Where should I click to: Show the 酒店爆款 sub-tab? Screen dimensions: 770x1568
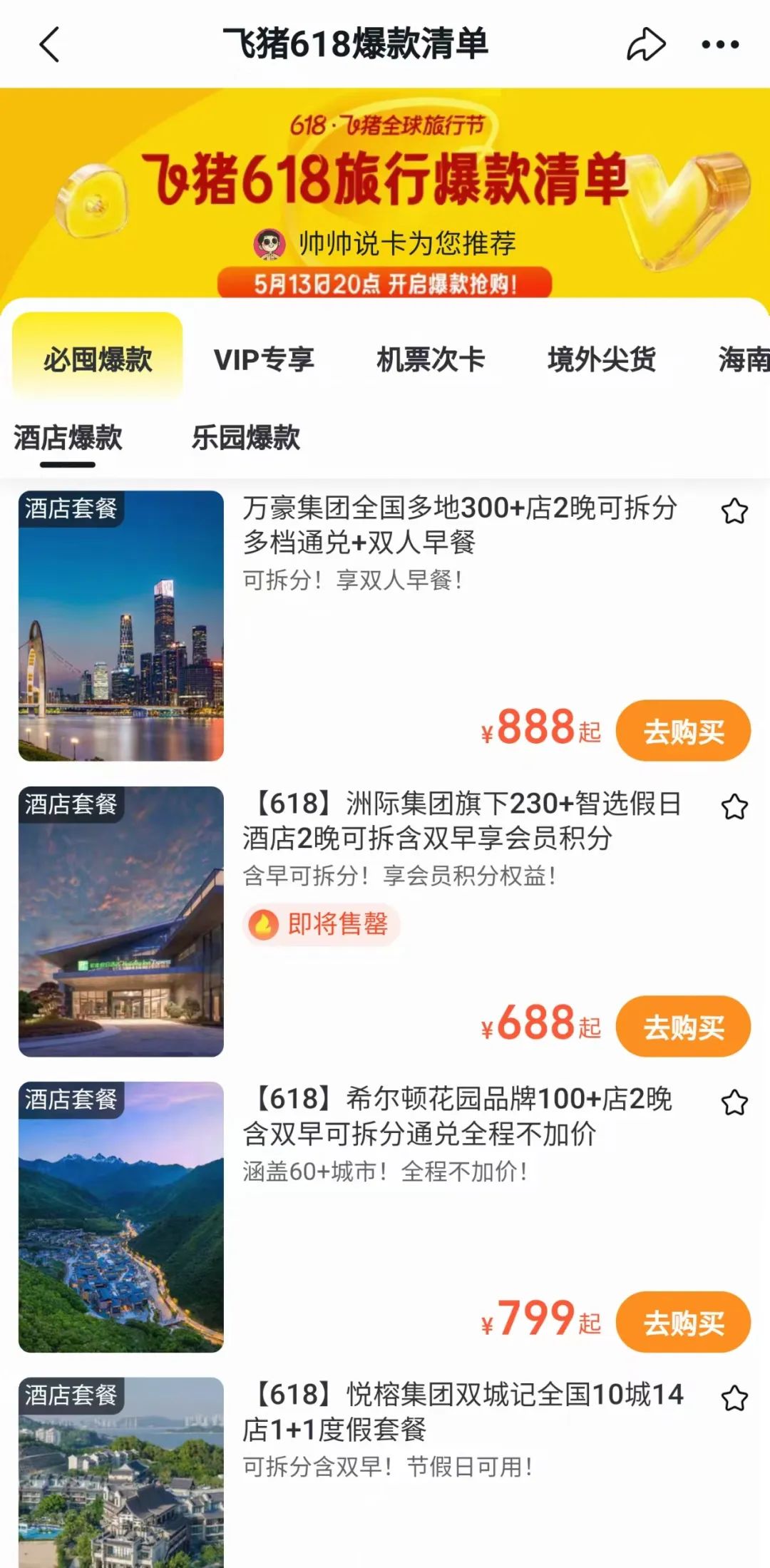point(68,438)
